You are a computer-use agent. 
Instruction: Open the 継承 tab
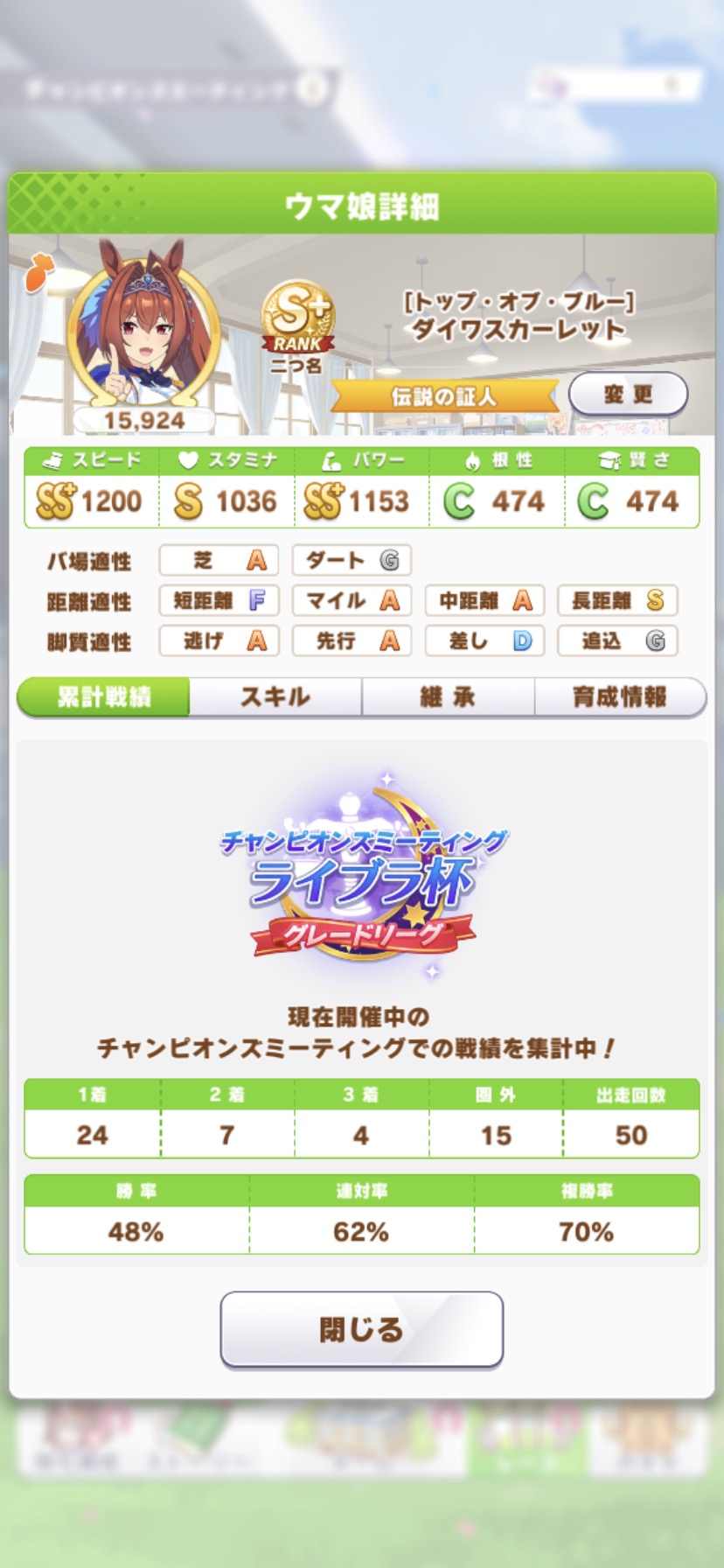pos(448,696)
